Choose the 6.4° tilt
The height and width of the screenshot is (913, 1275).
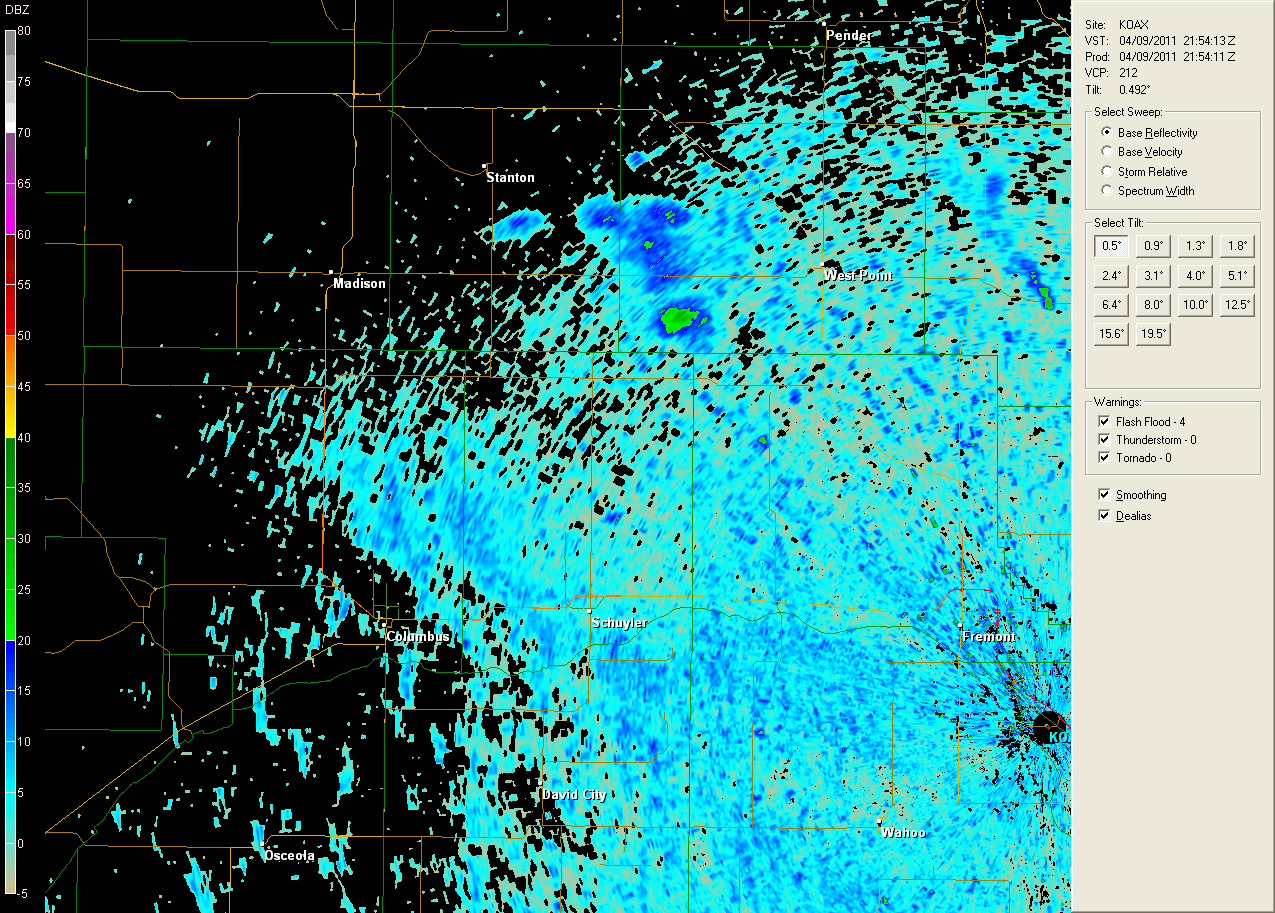point(1111,305)
